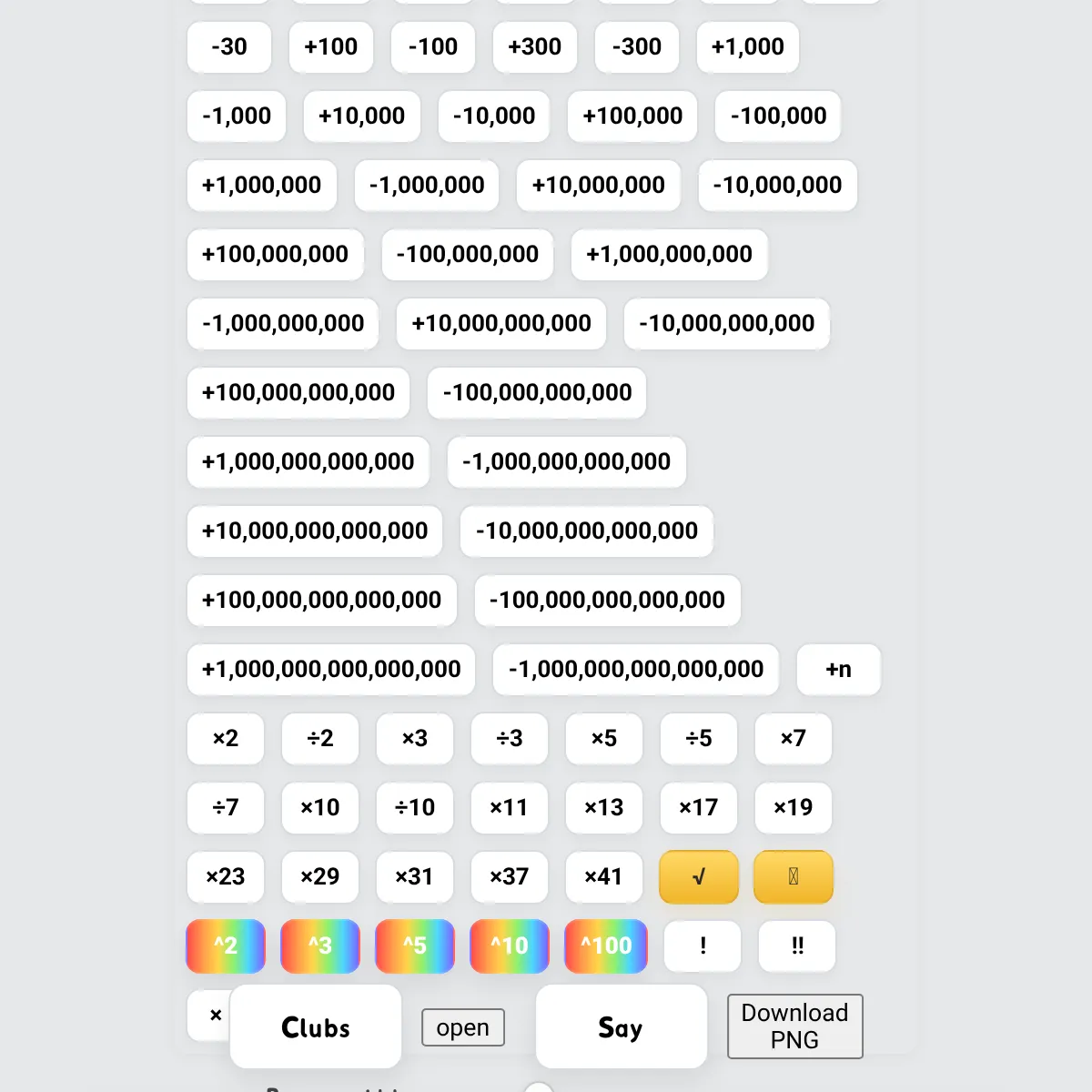The width and height of the screenshot is (1092, 1092).
Task: Subtract 1,000 with the -1,000 button
Action: [x=237, y=116]
